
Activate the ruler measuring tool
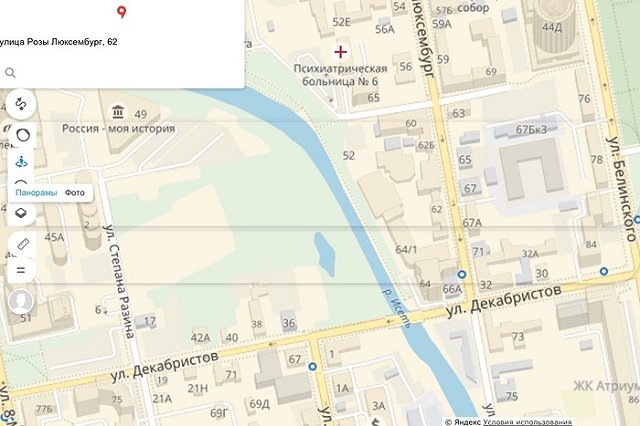[21, 244]
